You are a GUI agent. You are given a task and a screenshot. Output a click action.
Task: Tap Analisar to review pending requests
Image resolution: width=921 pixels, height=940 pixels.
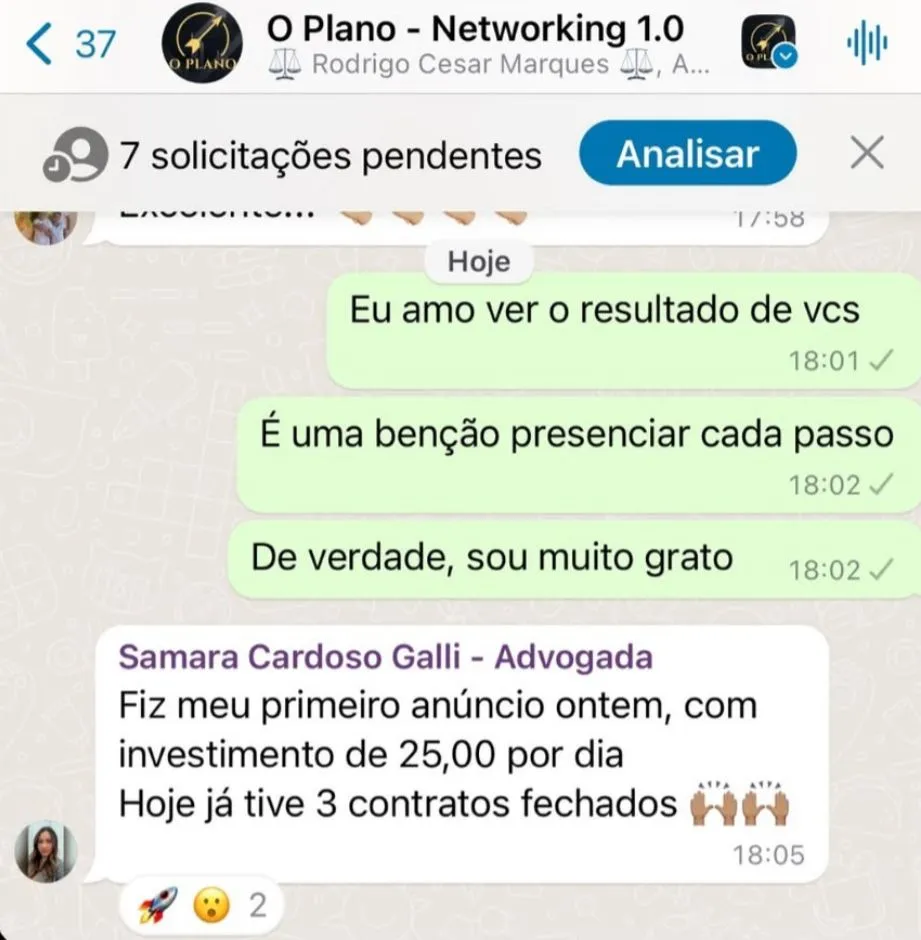click(x=687, y=154)
